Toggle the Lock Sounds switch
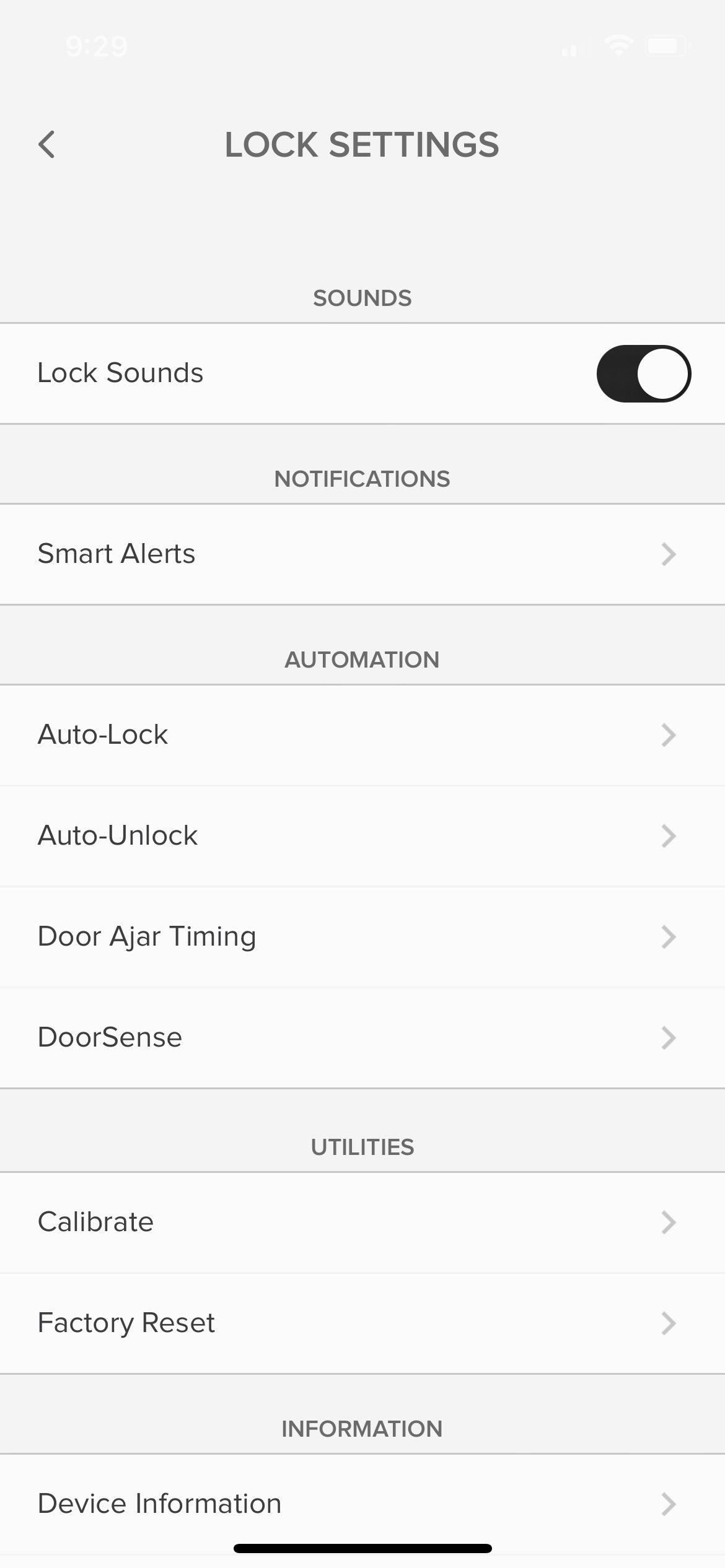Image resolution: width=725 pixels, height=1568 pixels. point(643,373)
